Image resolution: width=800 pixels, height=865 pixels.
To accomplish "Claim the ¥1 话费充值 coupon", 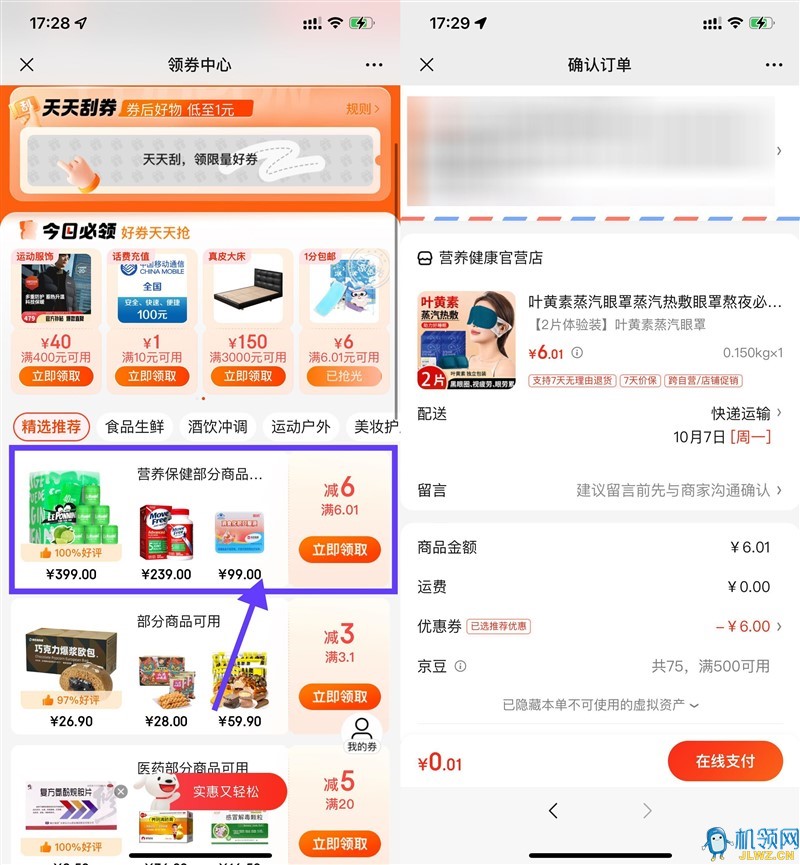I will tap(152, 376).
